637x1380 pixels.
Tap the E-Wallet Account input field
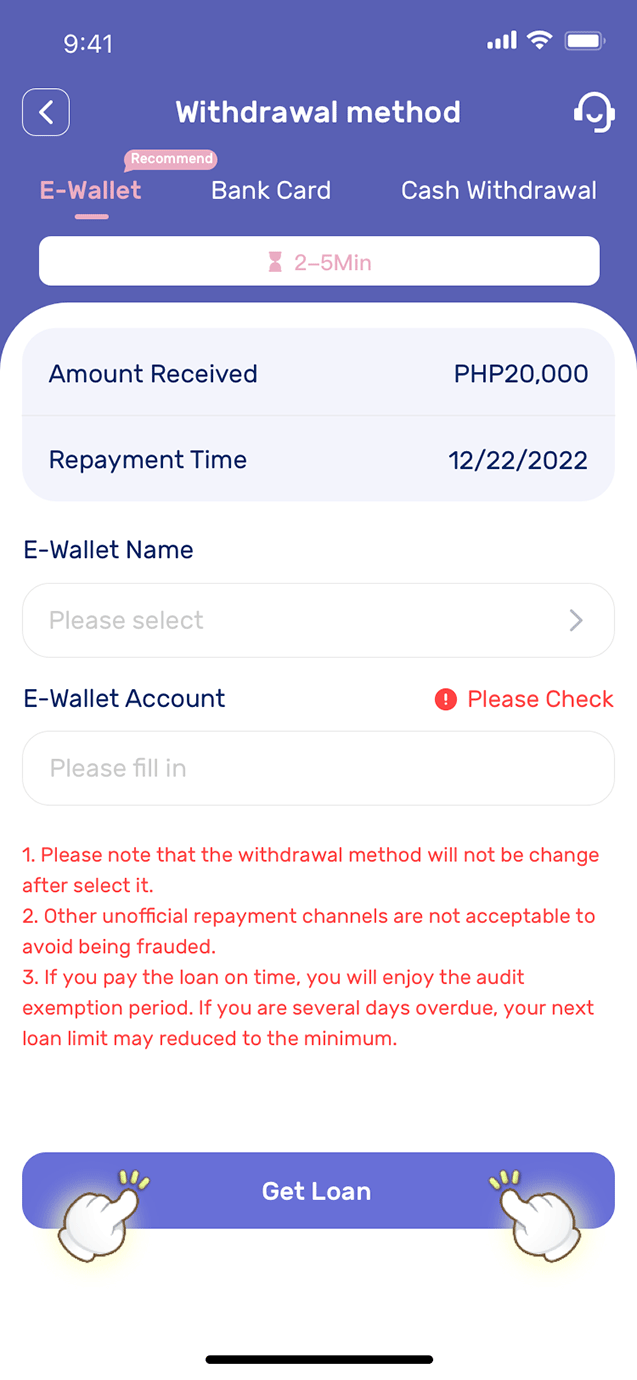(x=318, y=768)
